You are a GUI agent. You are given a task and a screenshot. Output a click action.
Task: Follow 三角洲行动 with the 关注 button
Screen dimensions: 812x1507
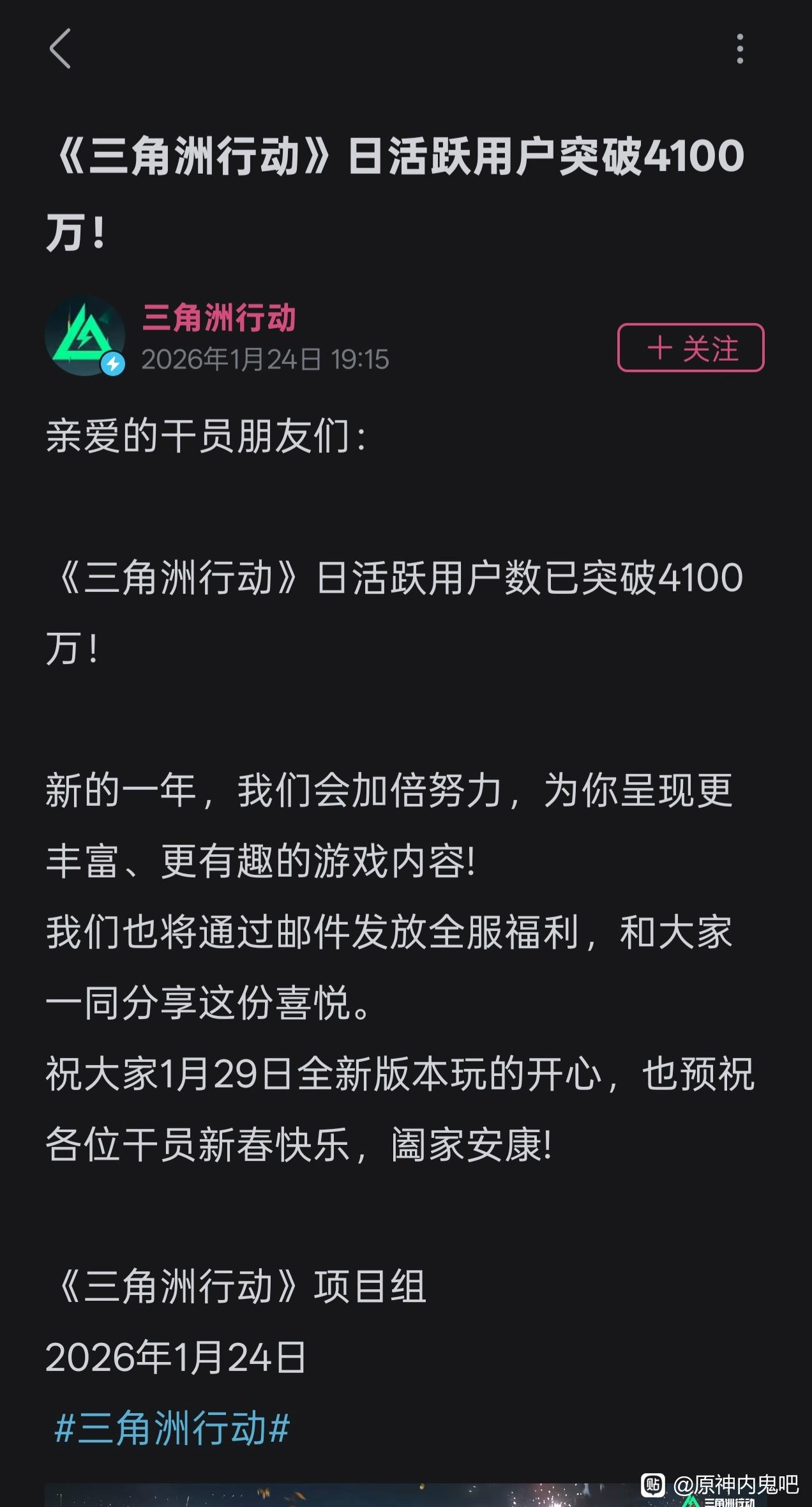[691, 348]
